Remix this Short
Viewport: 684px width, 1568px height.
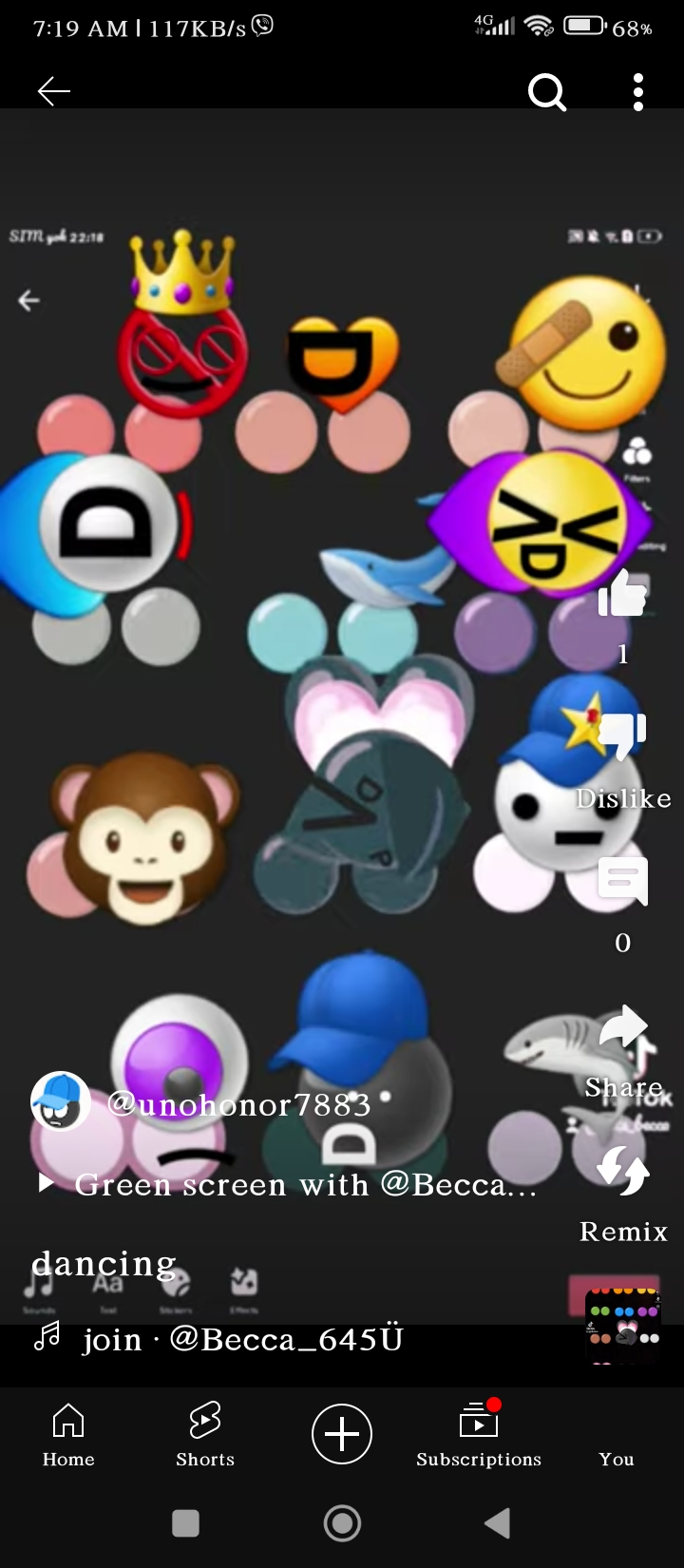[622, 1172]
